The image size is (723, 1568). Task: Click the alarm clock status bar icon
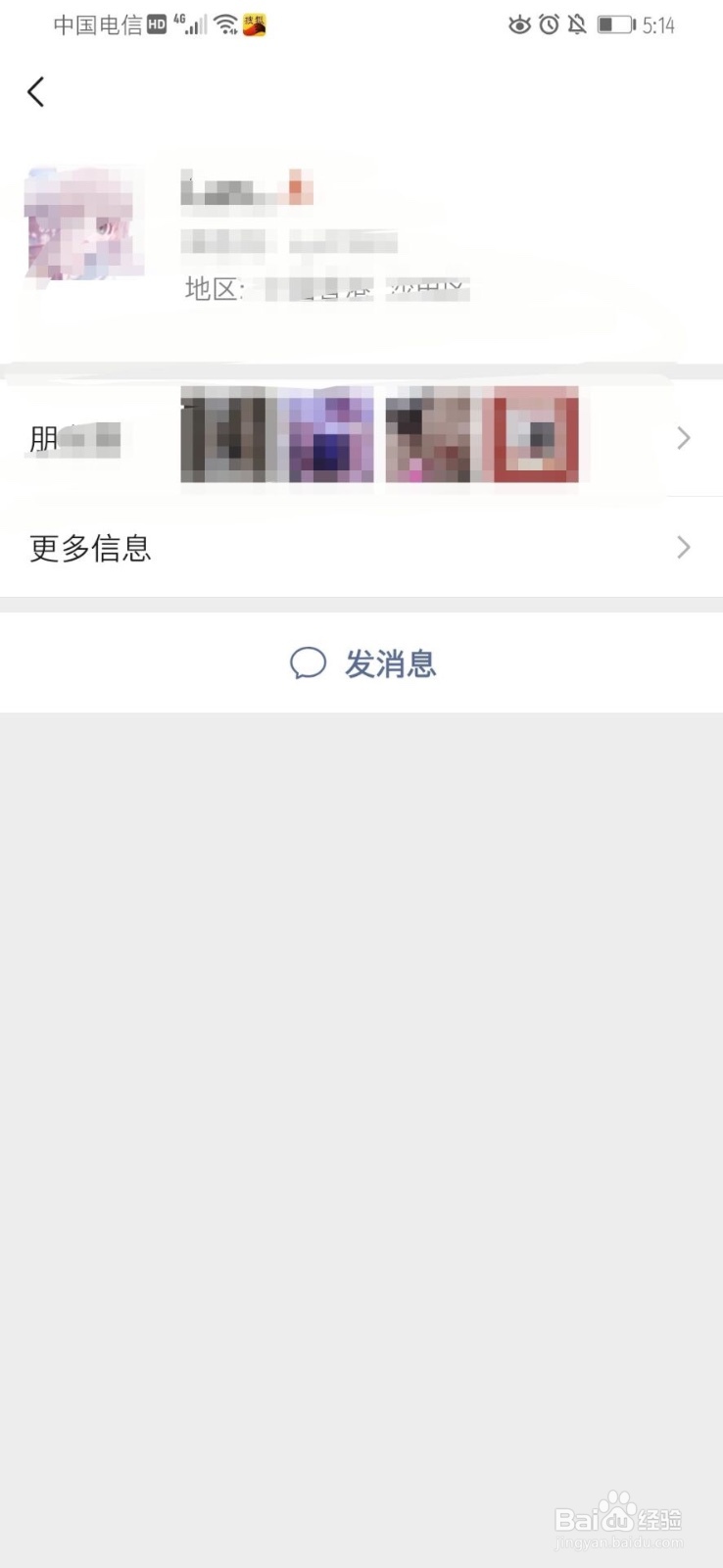[550, 24]
